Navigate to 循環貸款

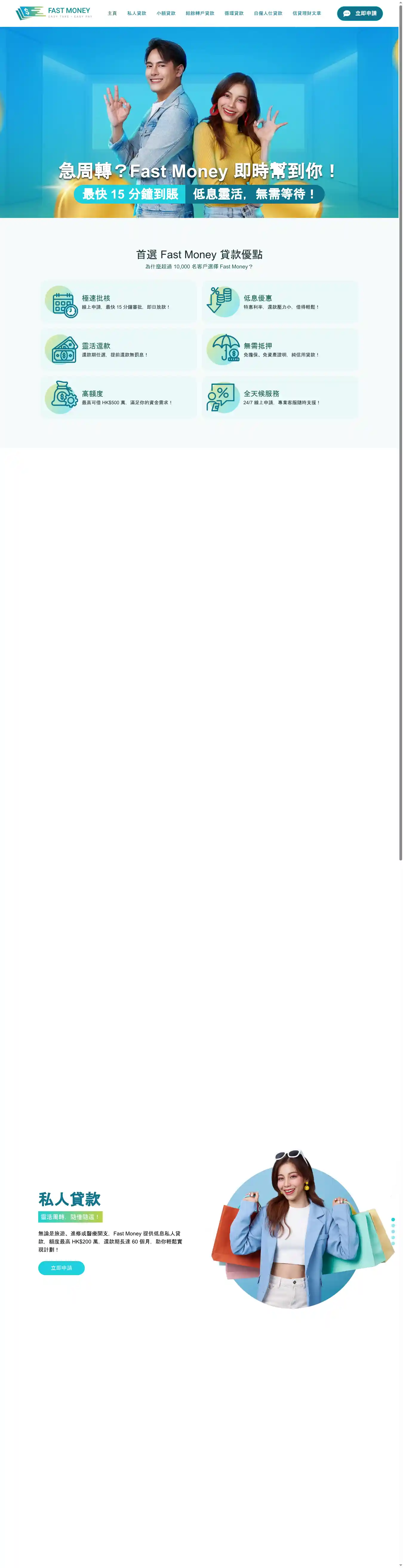point(234,13)
